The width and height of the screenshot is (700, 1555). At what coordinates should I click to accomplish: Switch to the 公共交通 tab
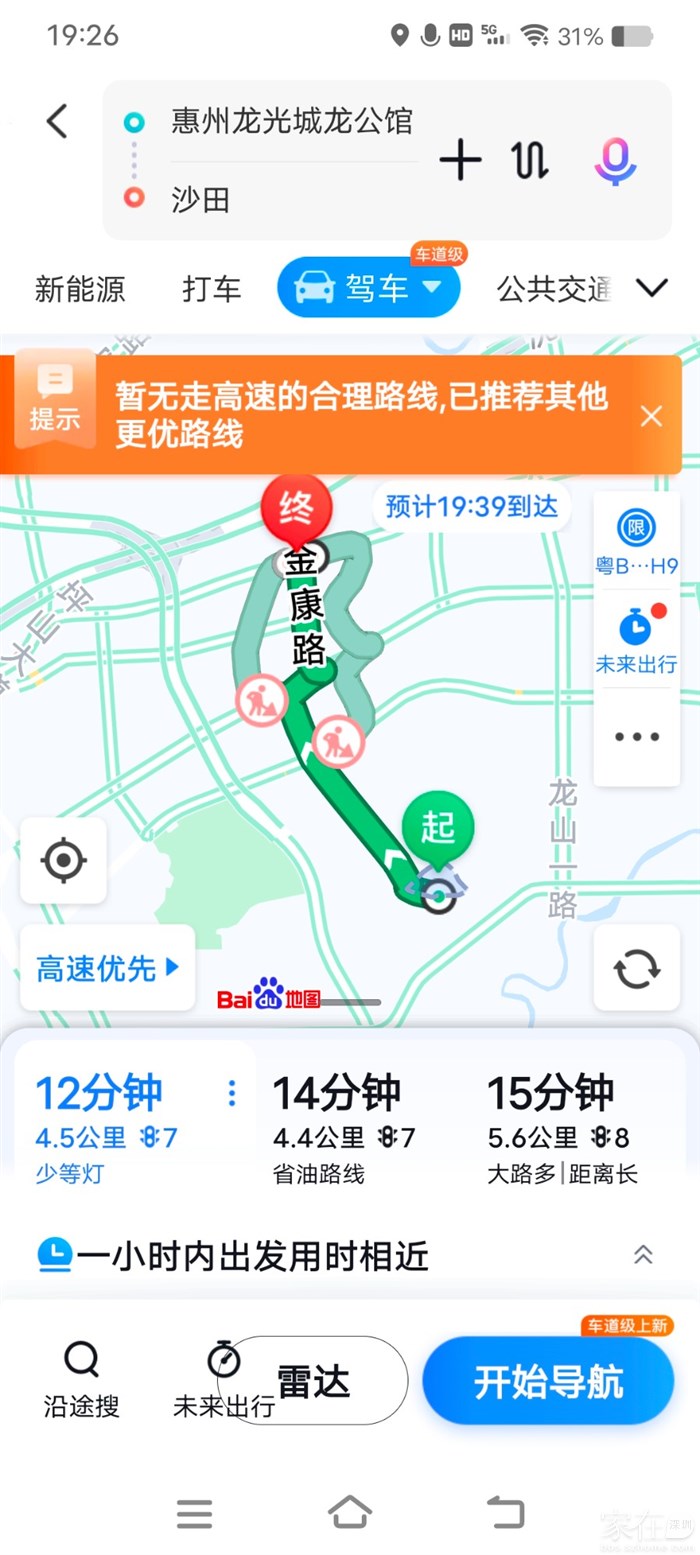tap(553, 289)
